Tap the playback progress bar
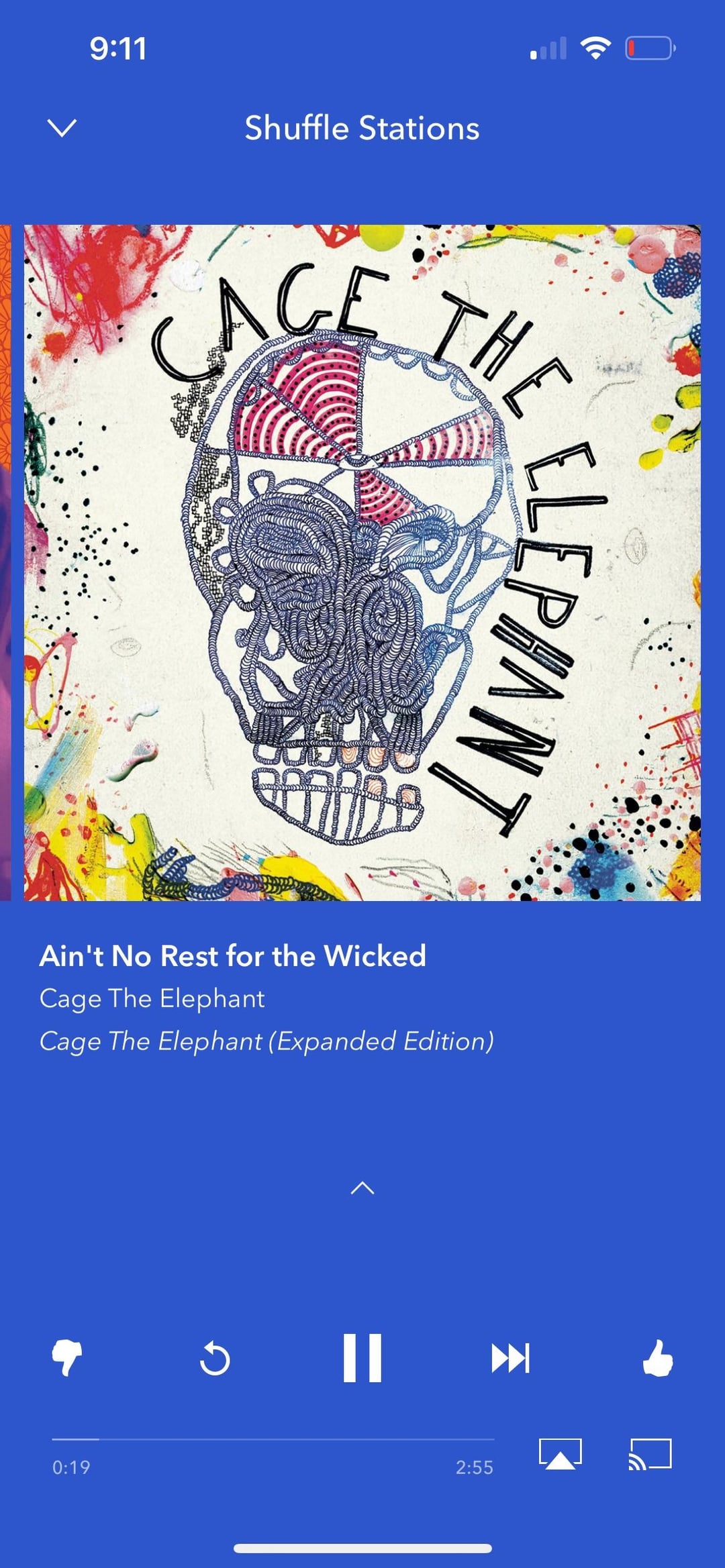This screenshot has width=725, height=1568. 273,1439
